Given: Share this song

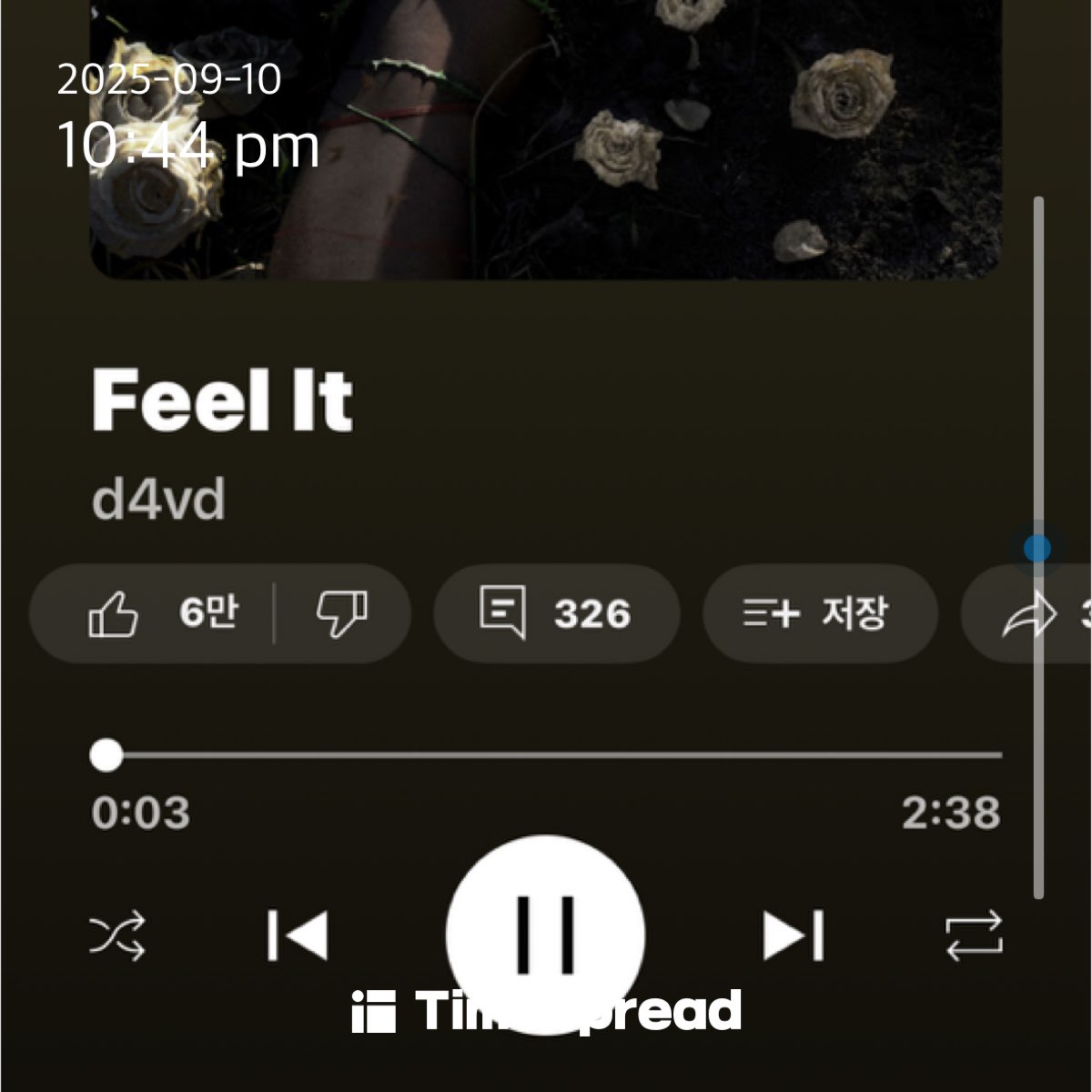Looking at the screenshot, I should pyautogui.click(x=1028, y=615).
